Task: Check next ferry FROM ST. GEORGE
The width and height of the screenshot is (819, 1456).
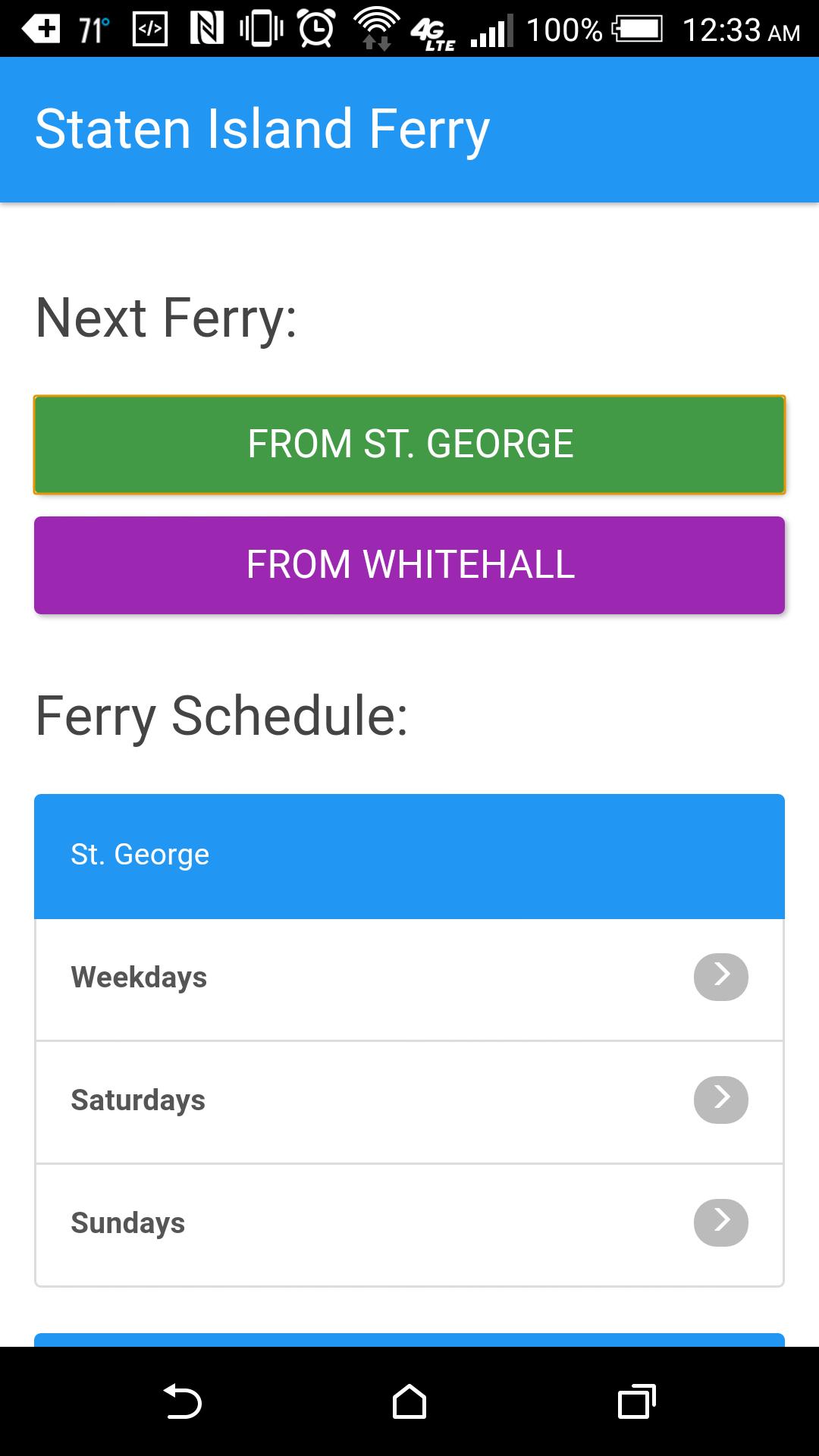Action: tap(409, 444)
